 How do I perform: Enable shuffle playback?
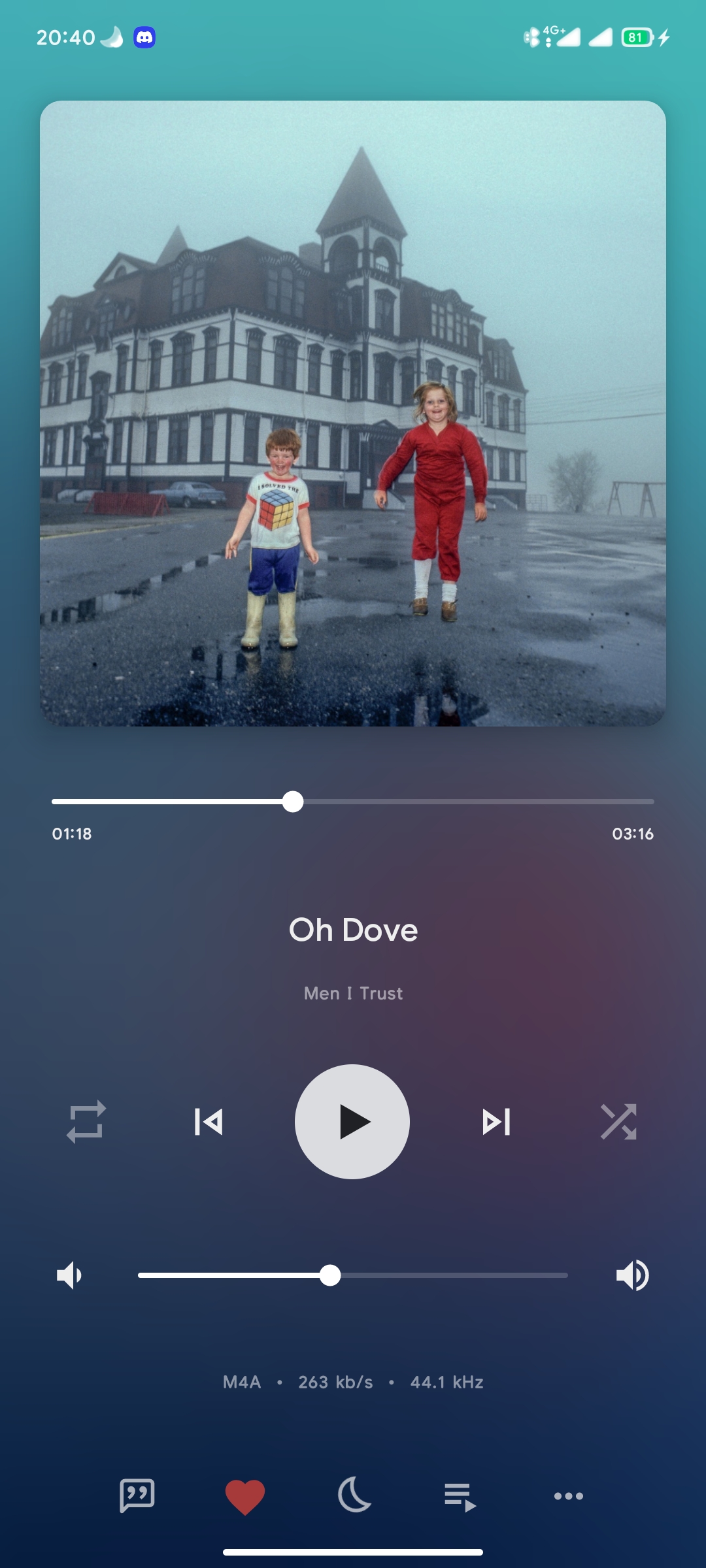(x=618, y=1122)
